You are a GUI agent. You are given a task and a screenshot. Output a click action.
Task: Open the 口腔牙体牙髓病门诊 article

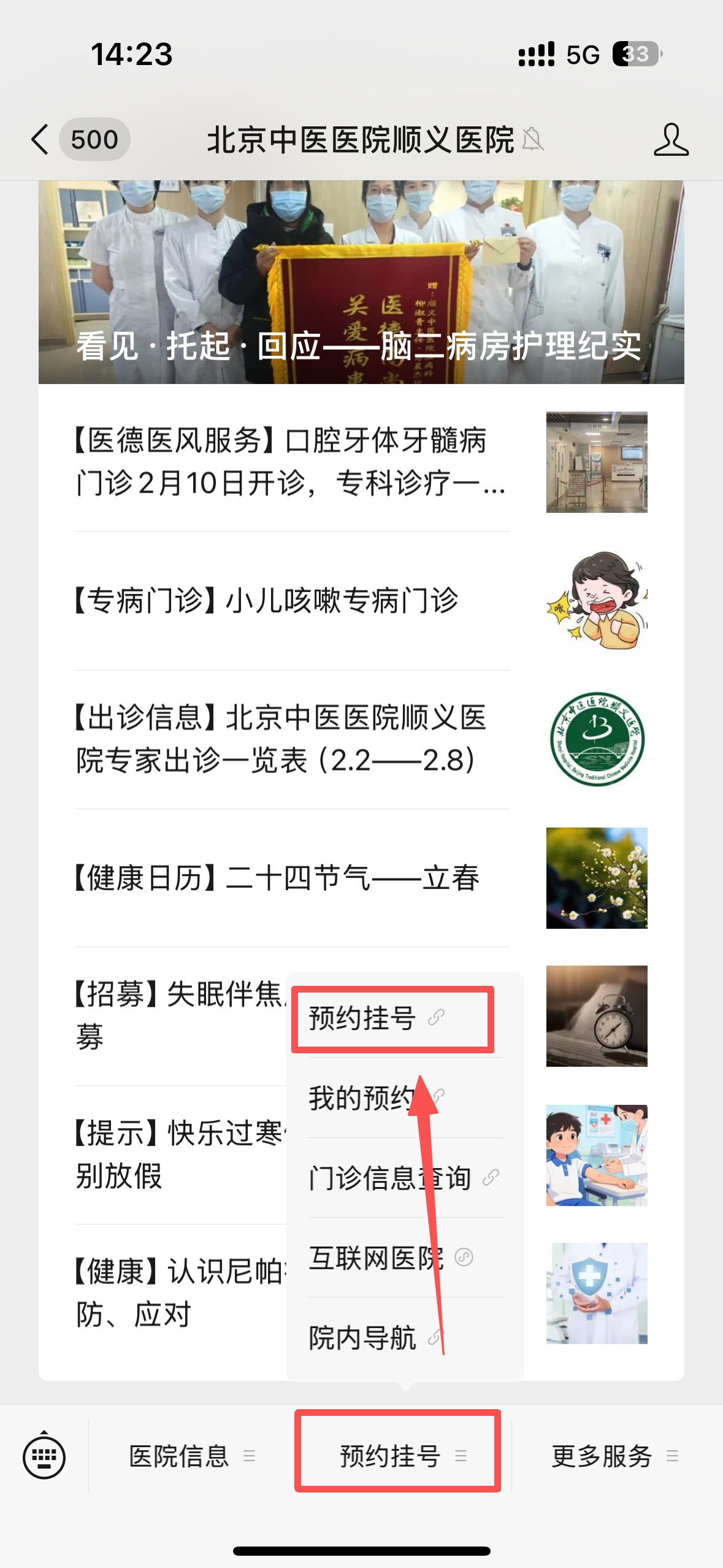288,462
